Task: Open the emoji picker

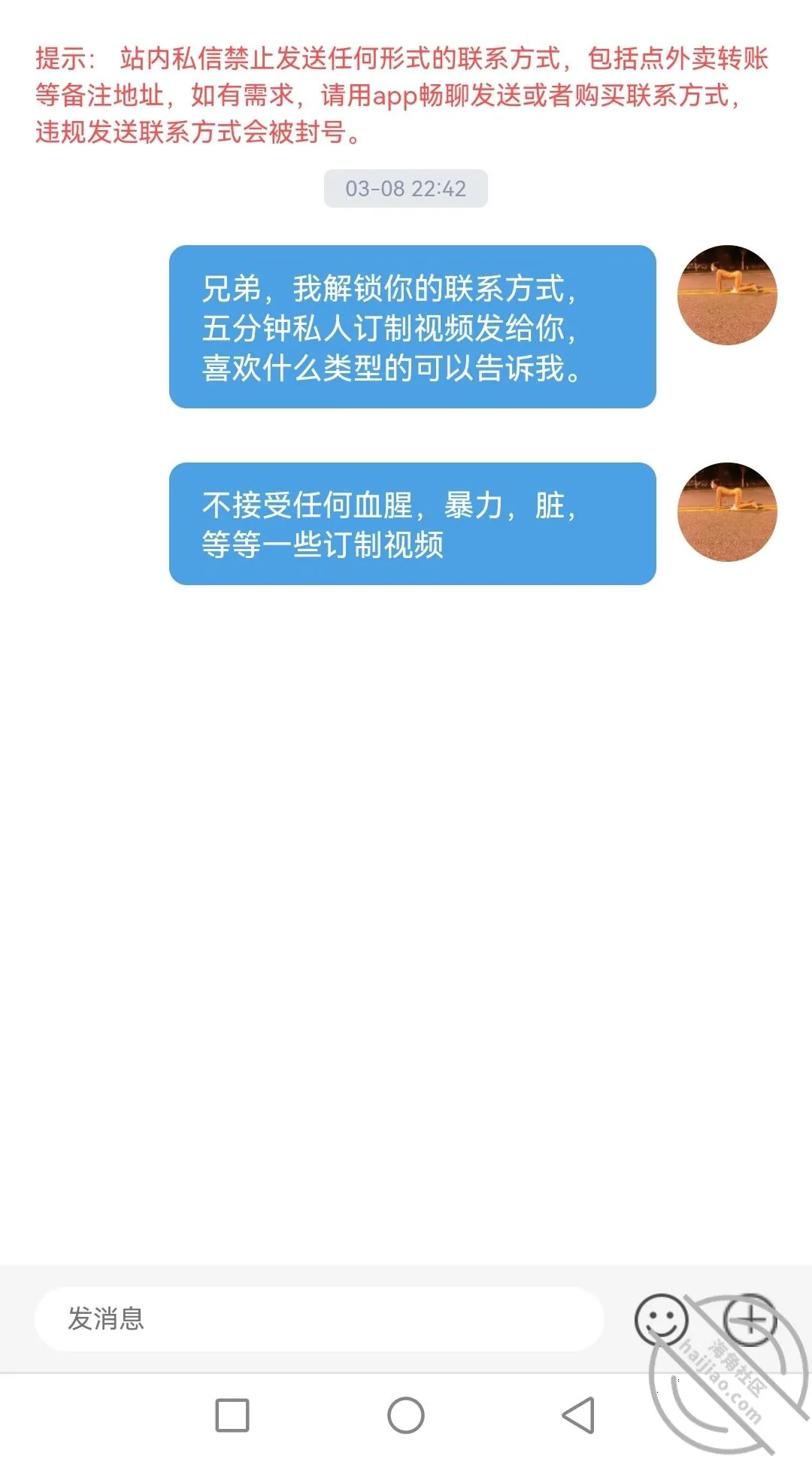Action: tap(662, 1319)
